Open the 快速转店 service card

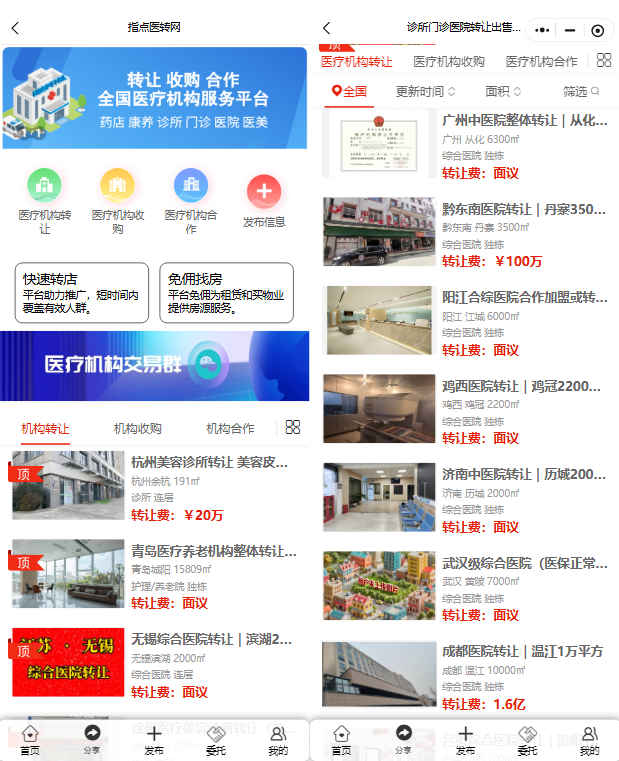(81, 293)
